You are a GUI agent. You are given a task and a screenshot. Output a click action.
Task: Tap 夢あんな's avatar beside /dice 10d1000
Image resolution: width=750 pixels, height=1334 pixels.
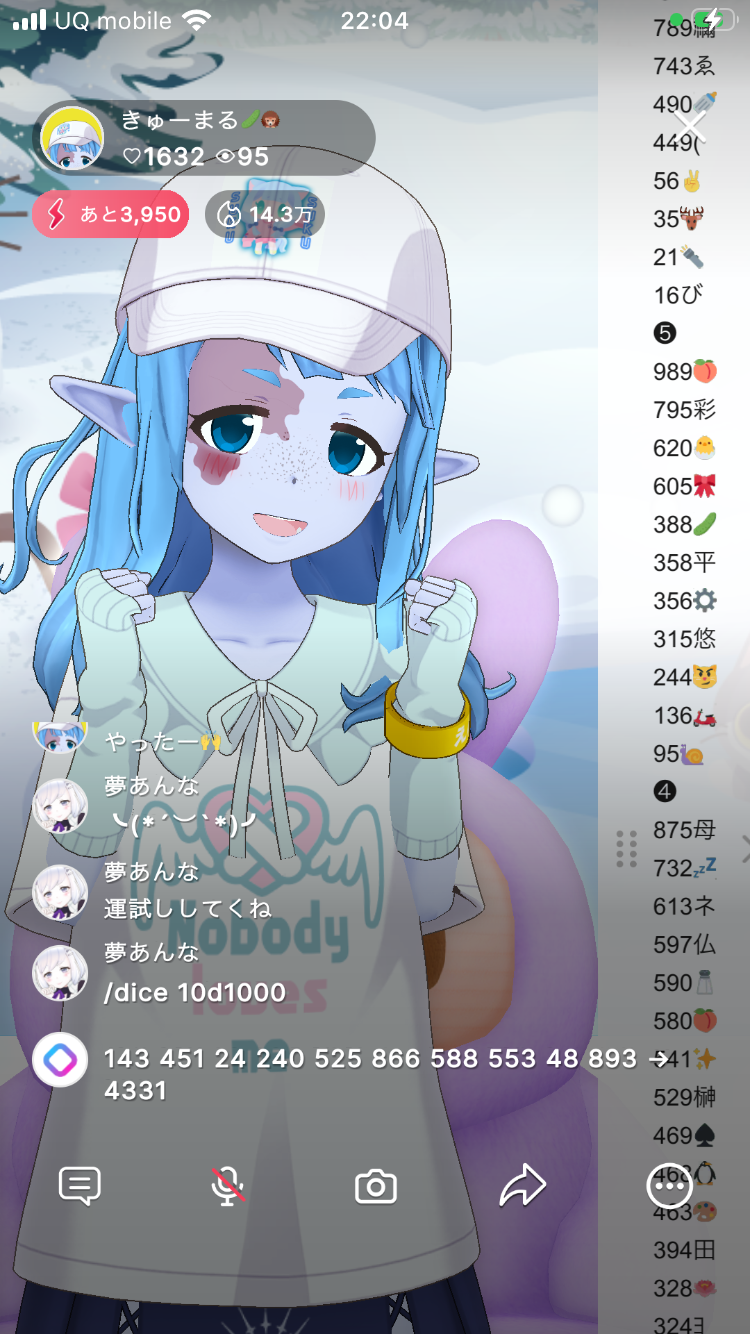60,973
